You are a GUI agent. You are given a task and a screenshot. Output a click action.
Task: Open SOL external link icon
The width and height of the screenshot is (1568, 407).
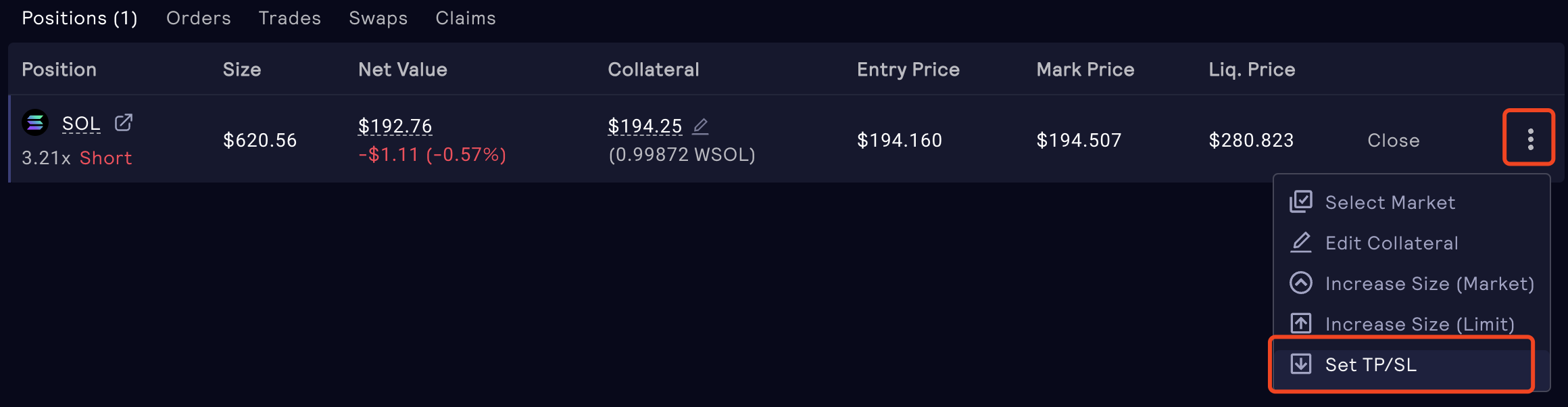(123, 123)
